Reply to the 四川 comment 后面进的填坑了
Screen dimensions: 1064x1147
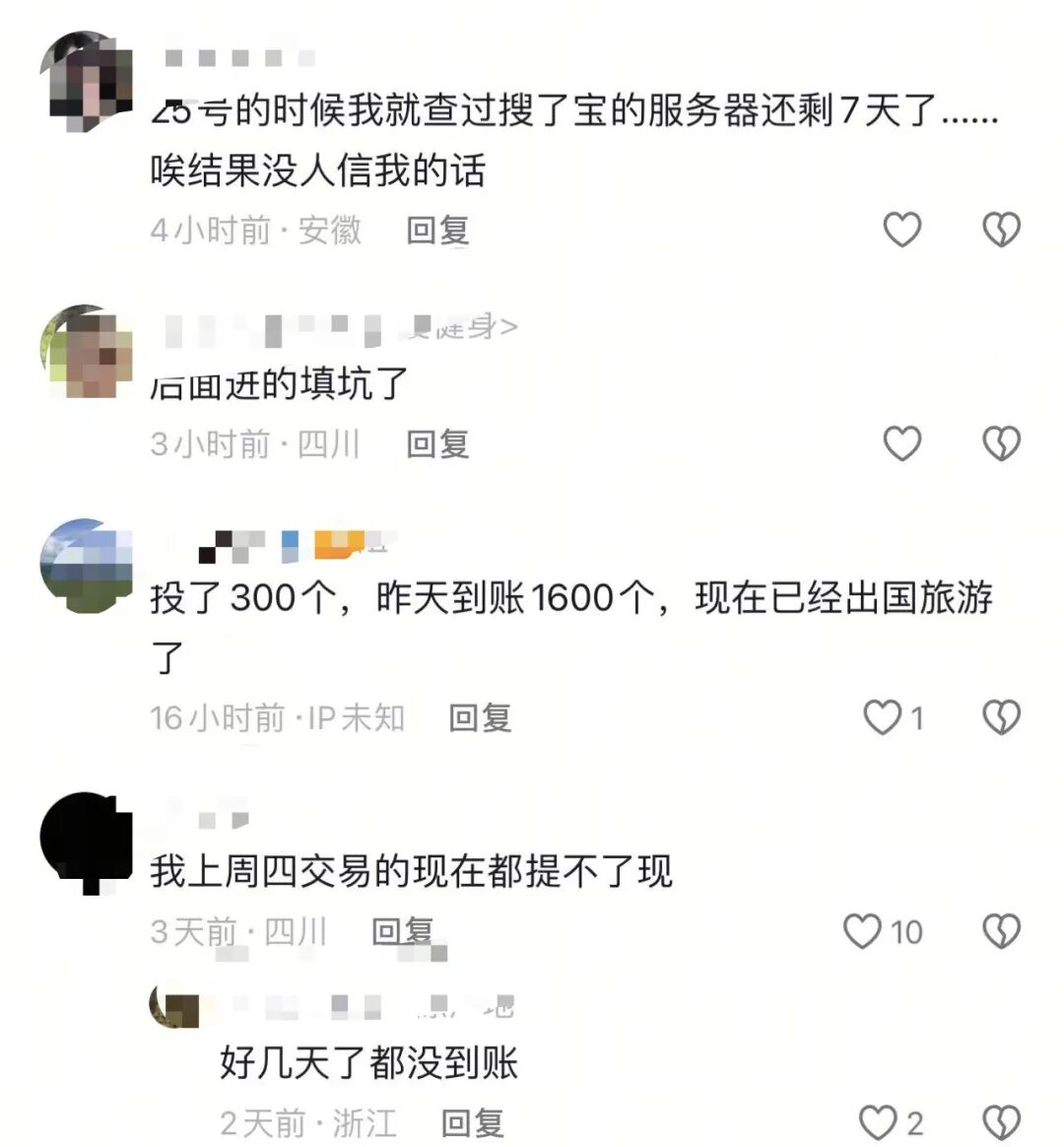point(437,444)
